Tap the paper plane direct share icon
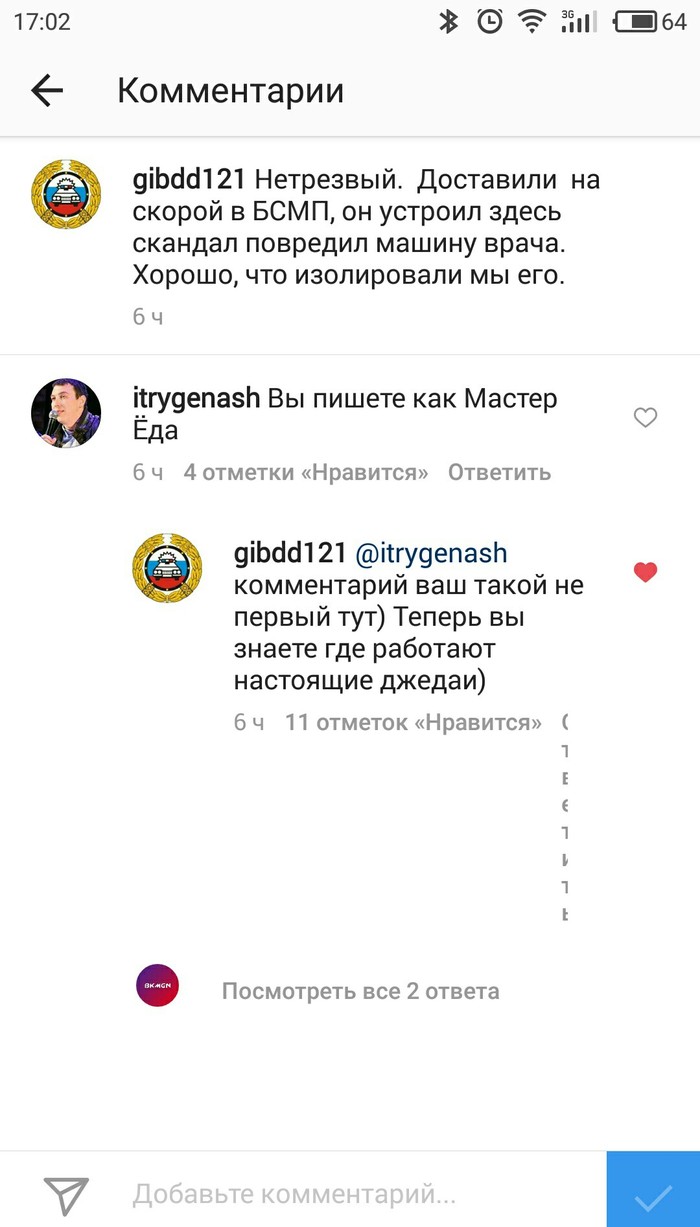This screenshot has width=700, height=1227. pos(66,1195)
